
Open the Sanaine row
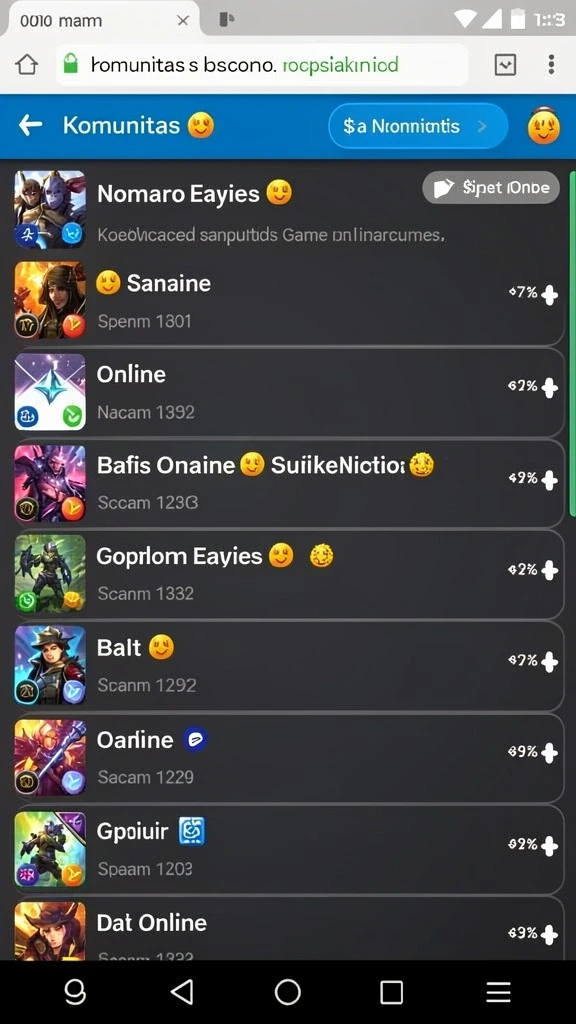(287, 300)
